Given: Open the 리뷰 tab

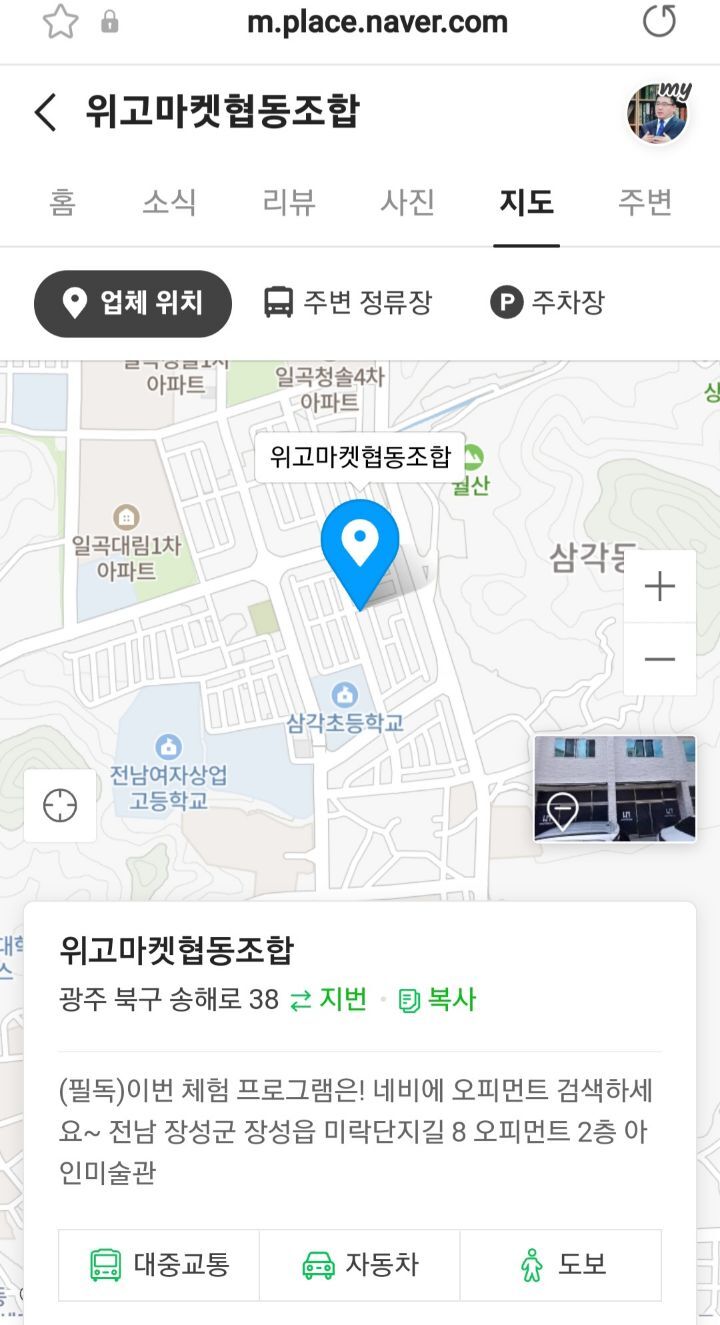Looking at the screenshot, I should [289, 203].
